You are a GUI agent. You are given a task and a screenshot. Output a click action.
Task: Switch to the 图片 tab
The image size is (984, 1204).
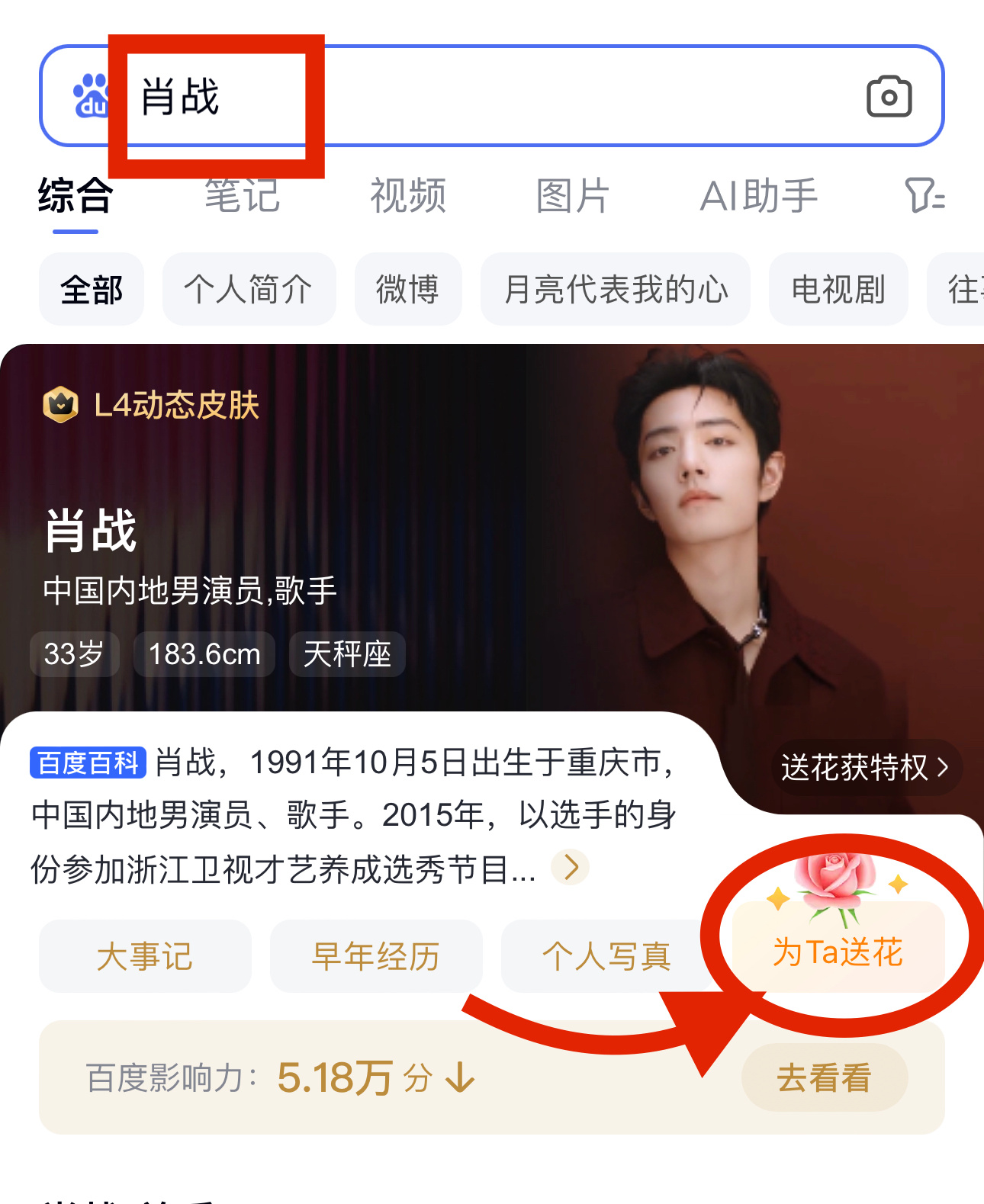coord(572,196)
